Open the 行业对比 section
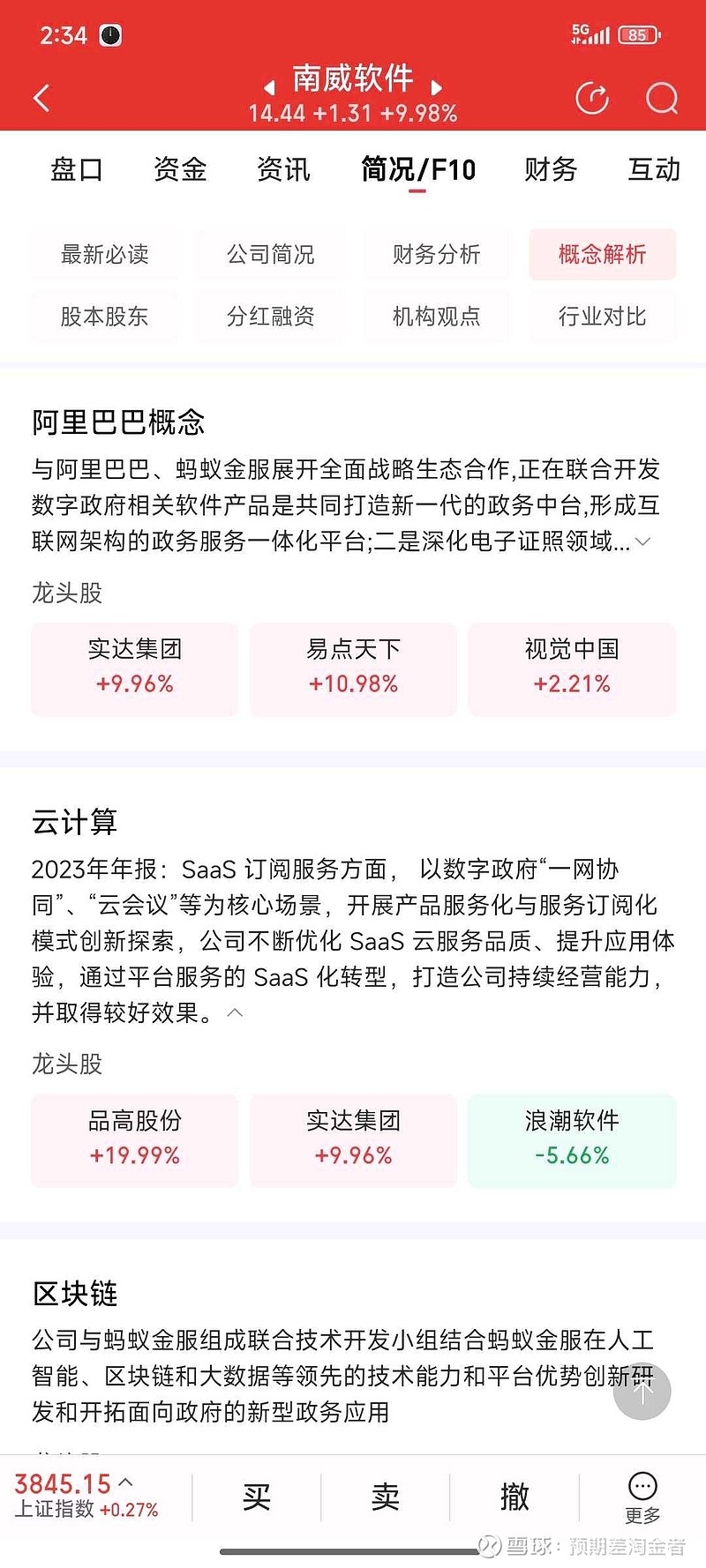 (x=602, y=317)
